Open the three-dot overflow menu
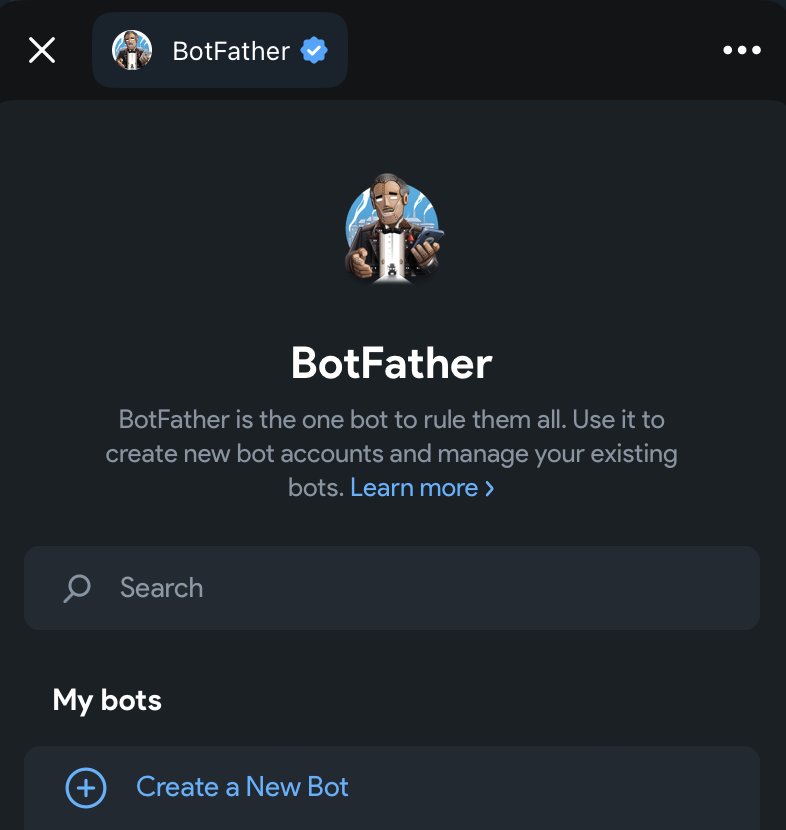The image size is (786, 830). coord(742,50)
